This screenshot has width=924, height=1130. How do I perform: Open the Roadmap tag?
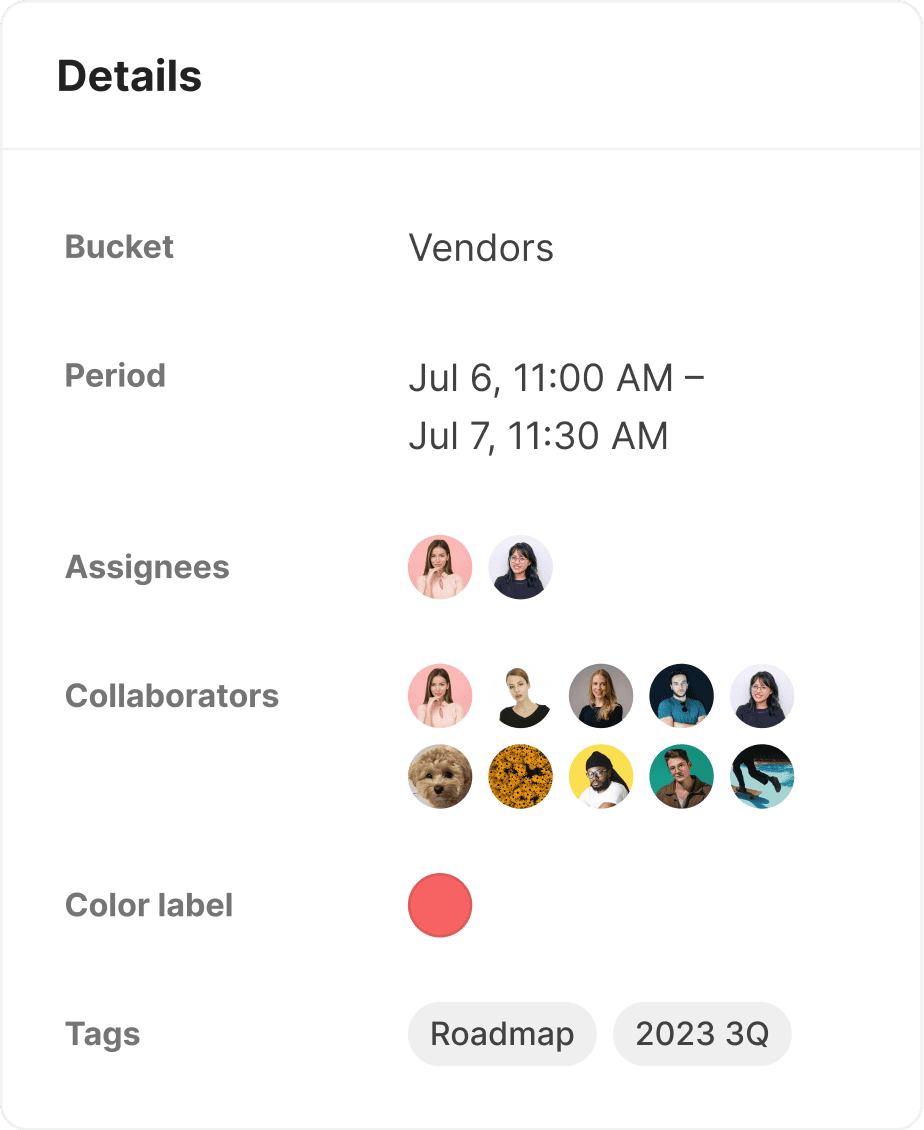(502, 1034)
